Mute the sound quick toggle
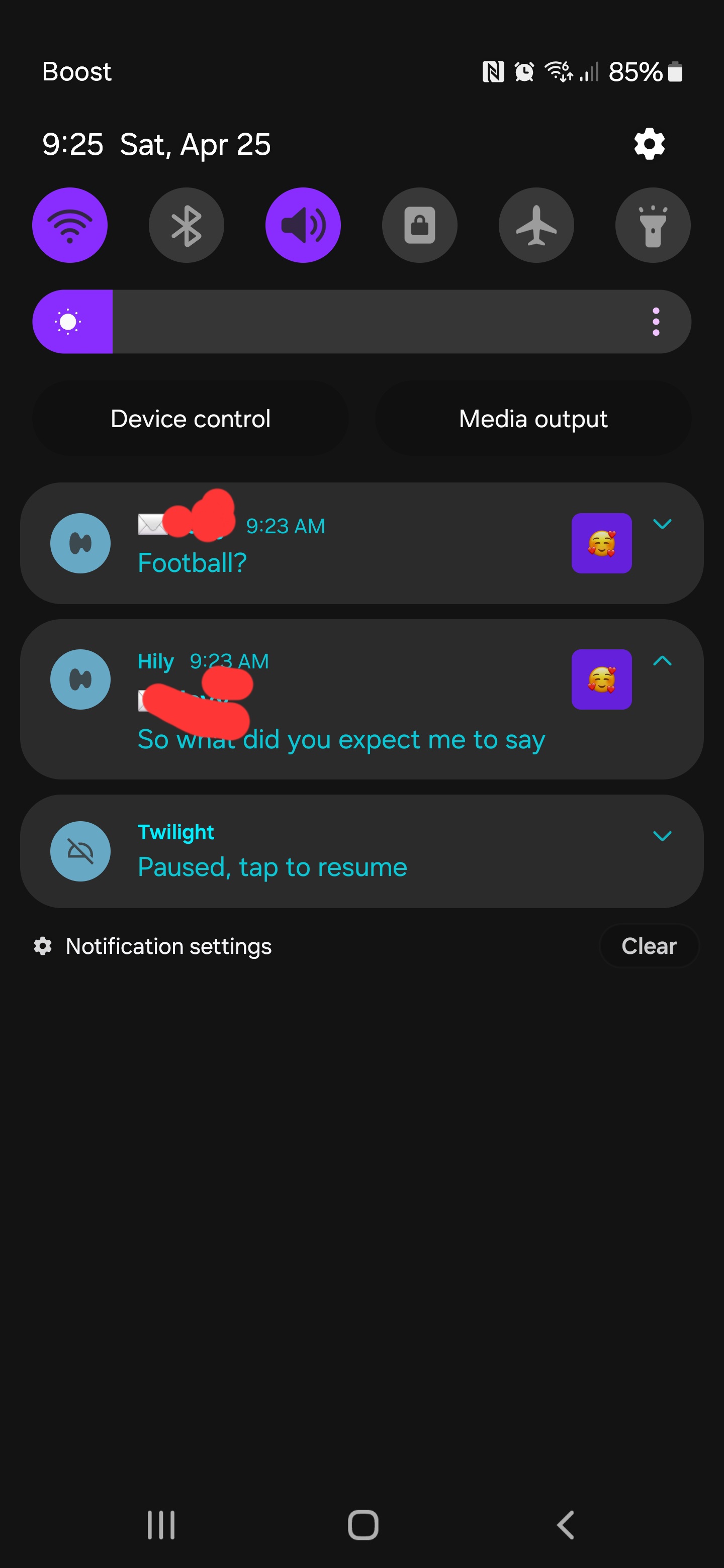The image size is (724, 1568). (x=303, y=225)
